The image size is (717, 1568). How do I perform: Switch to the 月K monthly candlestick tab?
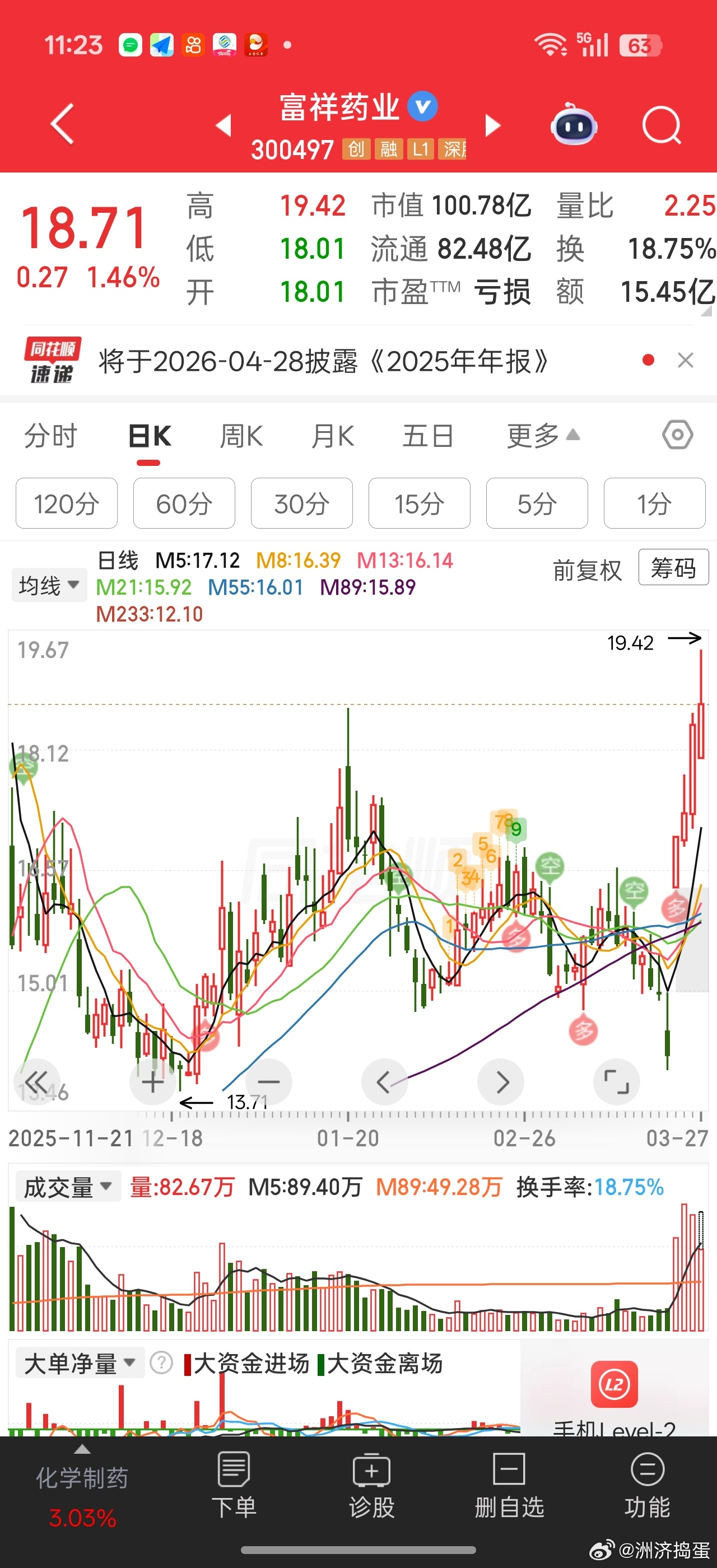(332, 436)
